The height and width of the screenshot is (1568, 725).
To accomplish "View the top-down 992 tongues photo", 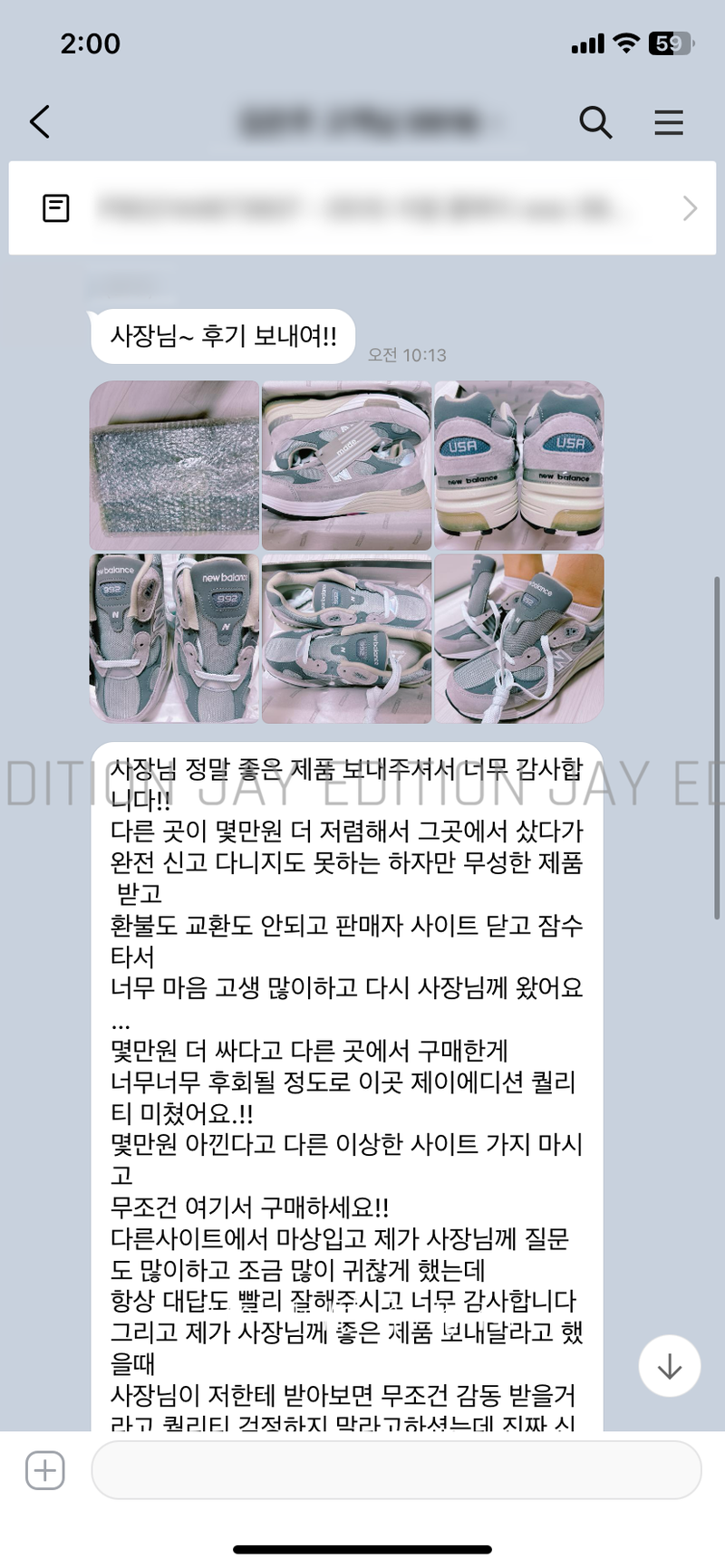I will coord(174,639).
